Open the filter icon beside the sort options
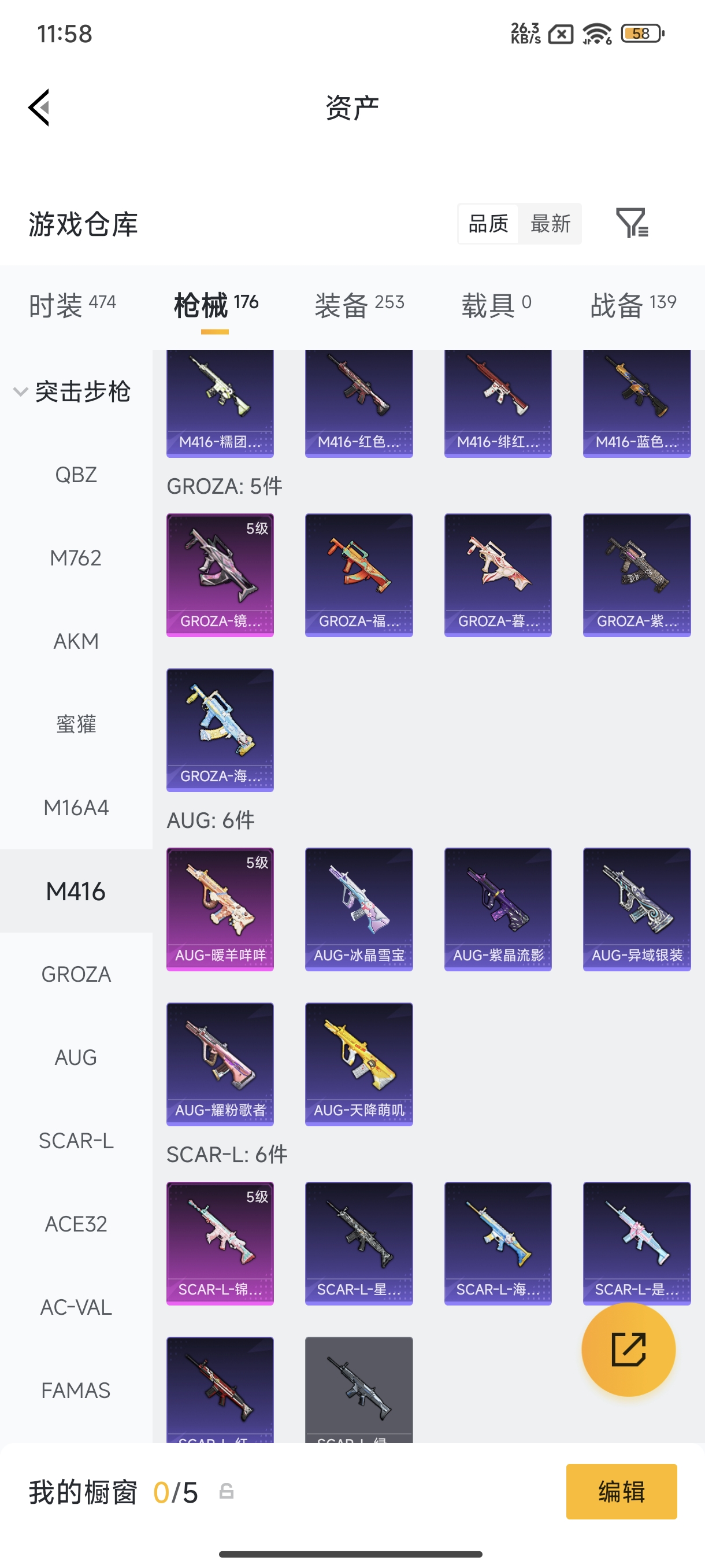The width and height of the screenshot is (705, 1568). (x=632, y=223)
